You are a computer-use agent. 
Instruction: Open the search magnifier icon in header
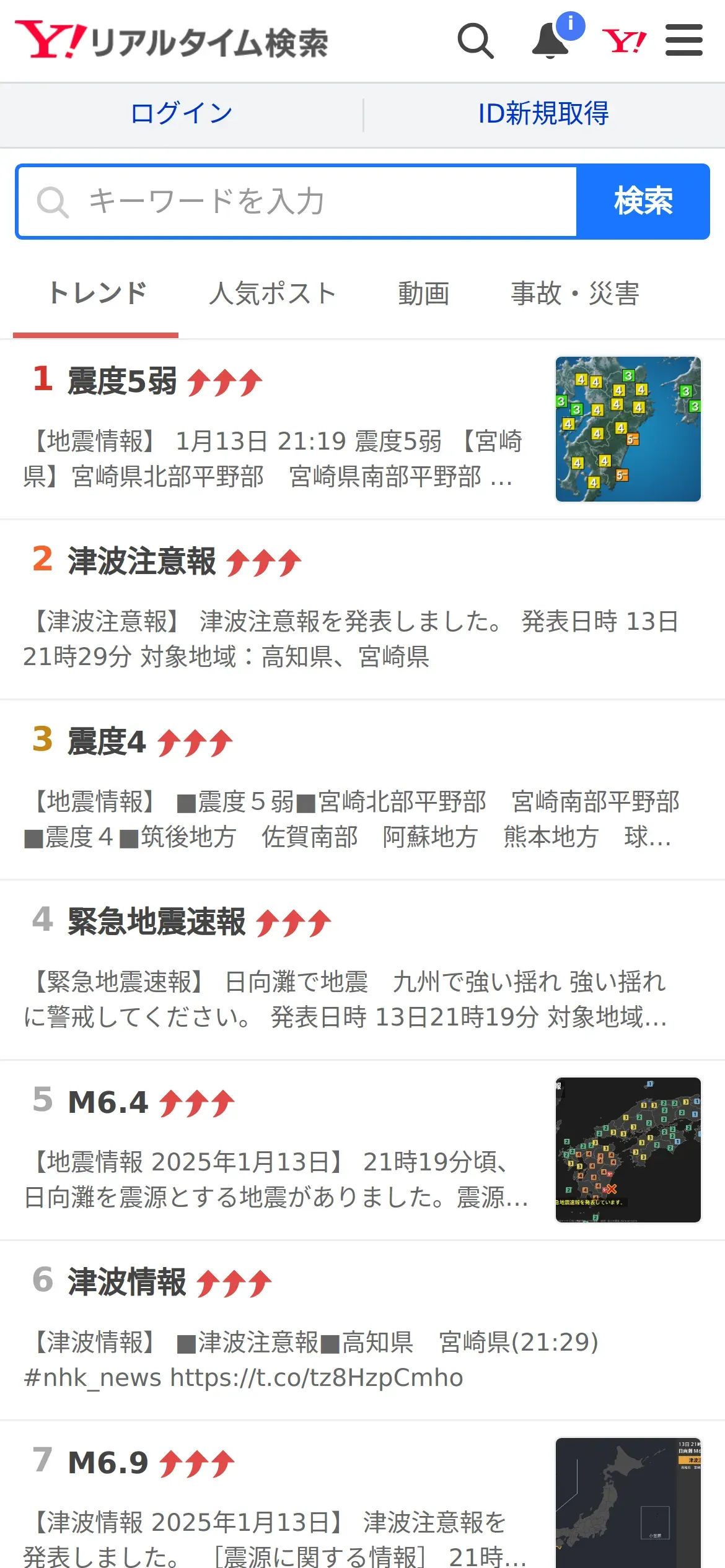coord(475,41)
